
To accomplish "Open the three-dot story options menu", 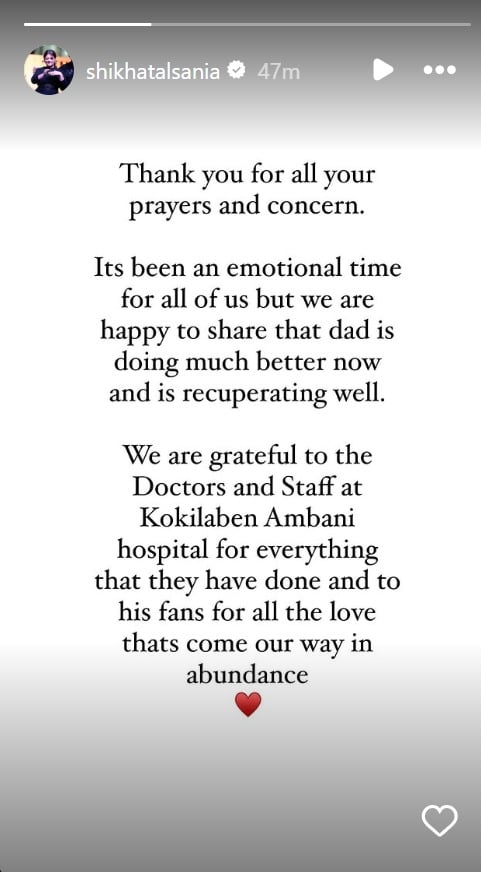I will point(440,70).
